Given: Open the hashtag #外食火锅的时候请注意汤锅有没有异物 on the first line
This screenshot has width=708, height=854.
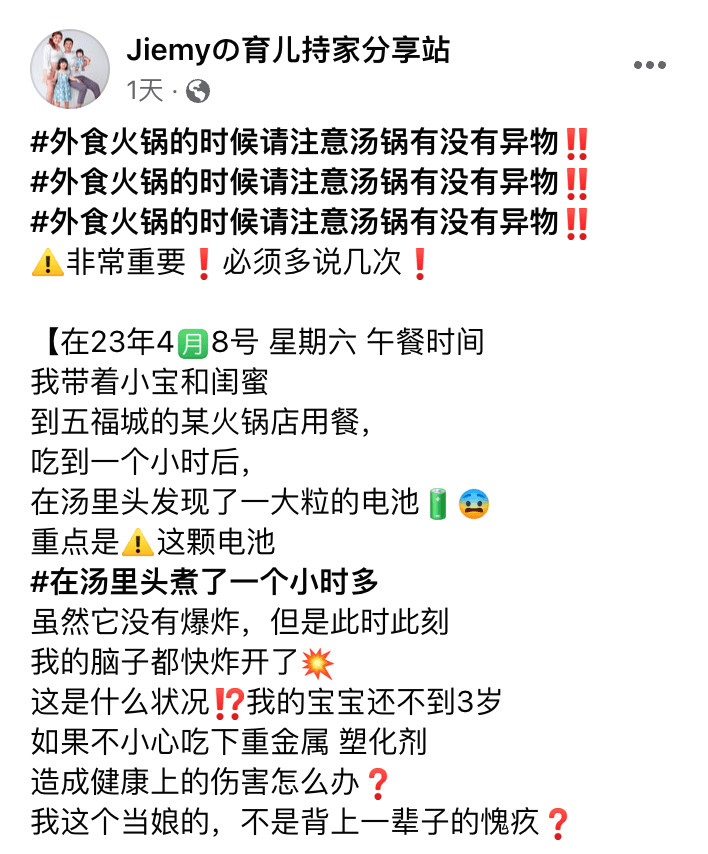Looking at the screenshot, I should click(295, 143).
